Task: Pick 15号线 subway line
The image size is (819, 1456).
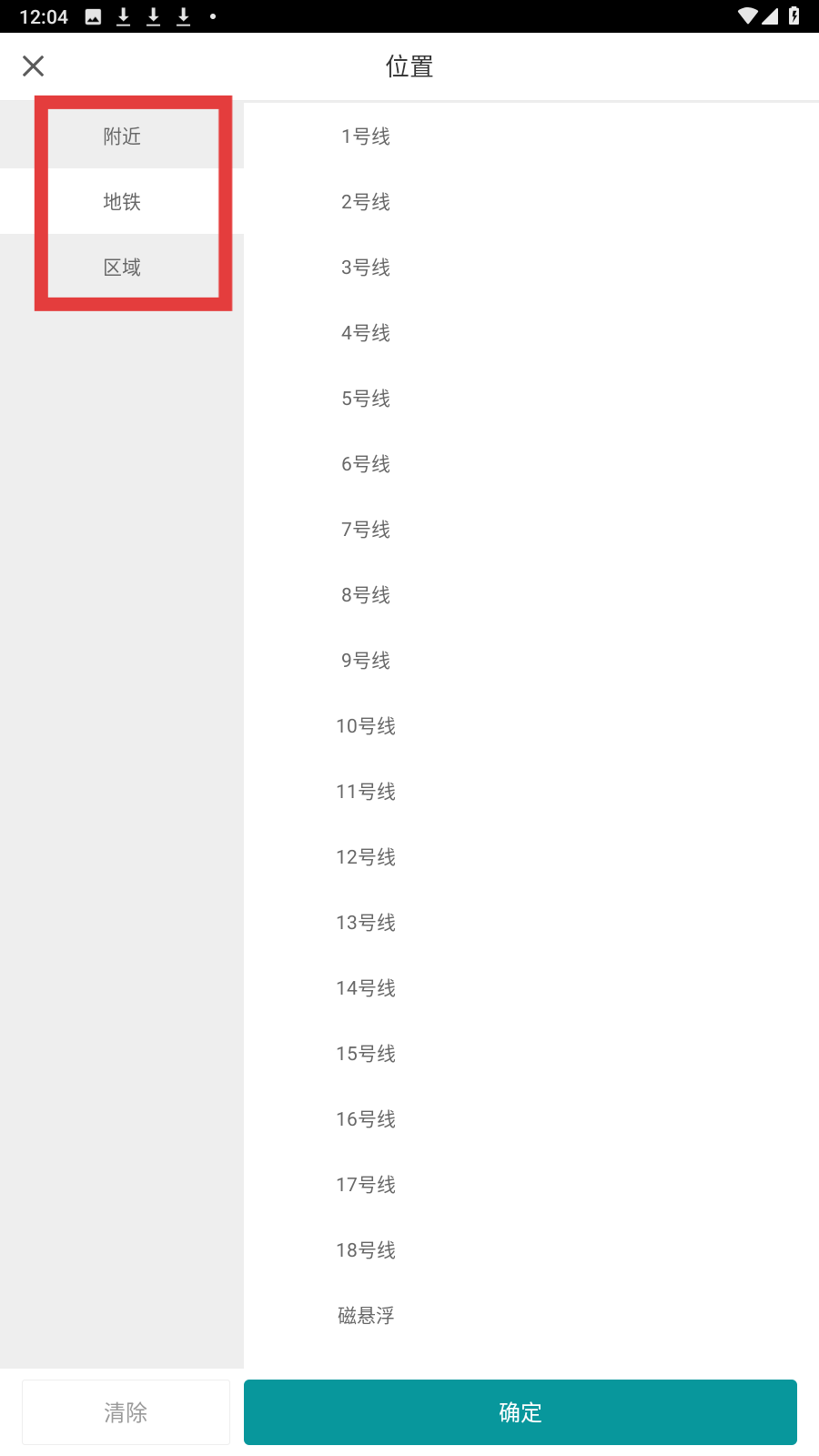Action: [366, 1054]
